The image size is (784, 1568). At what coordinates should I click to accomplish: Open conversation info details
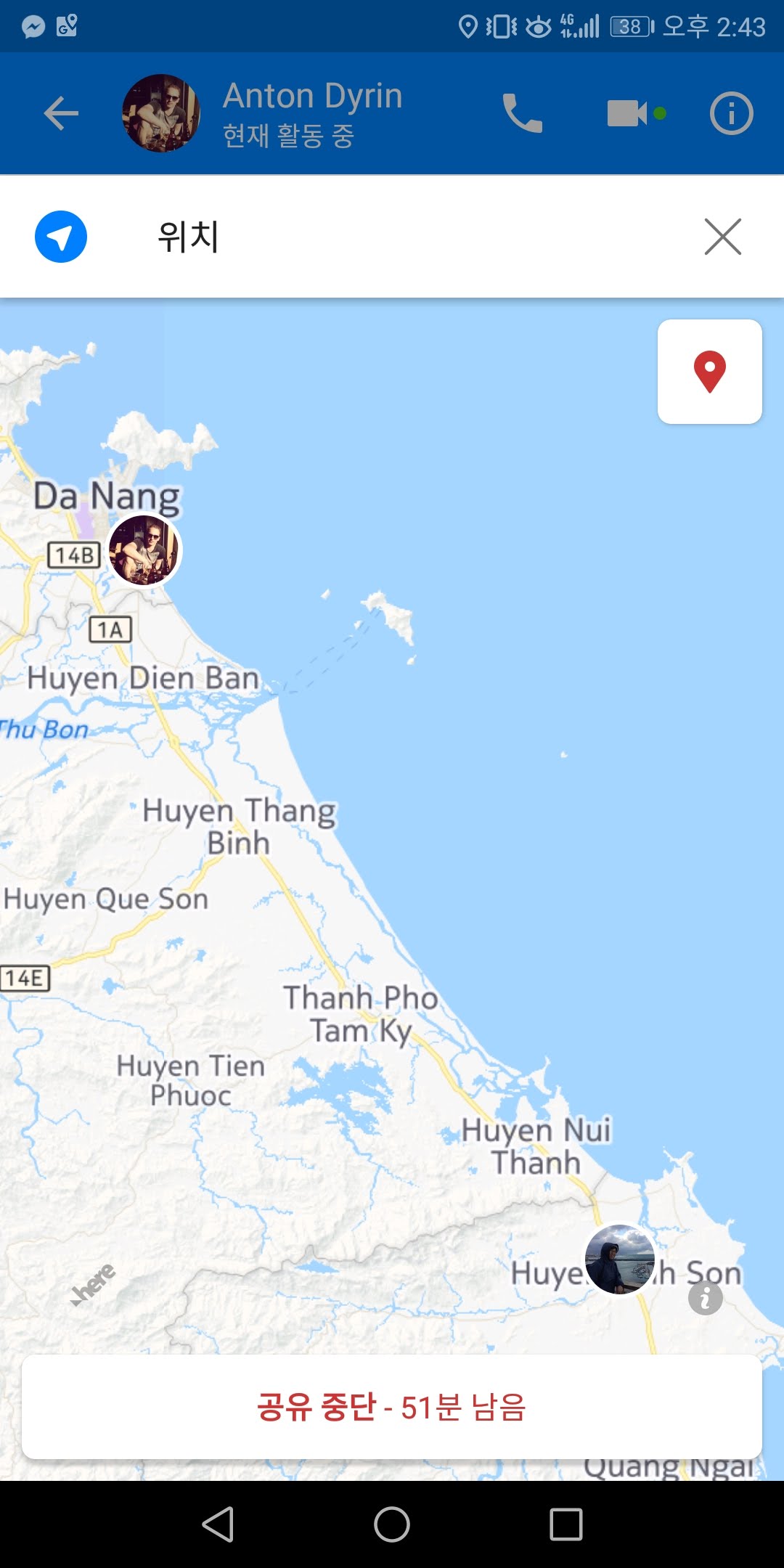click(x=731, y=113)
